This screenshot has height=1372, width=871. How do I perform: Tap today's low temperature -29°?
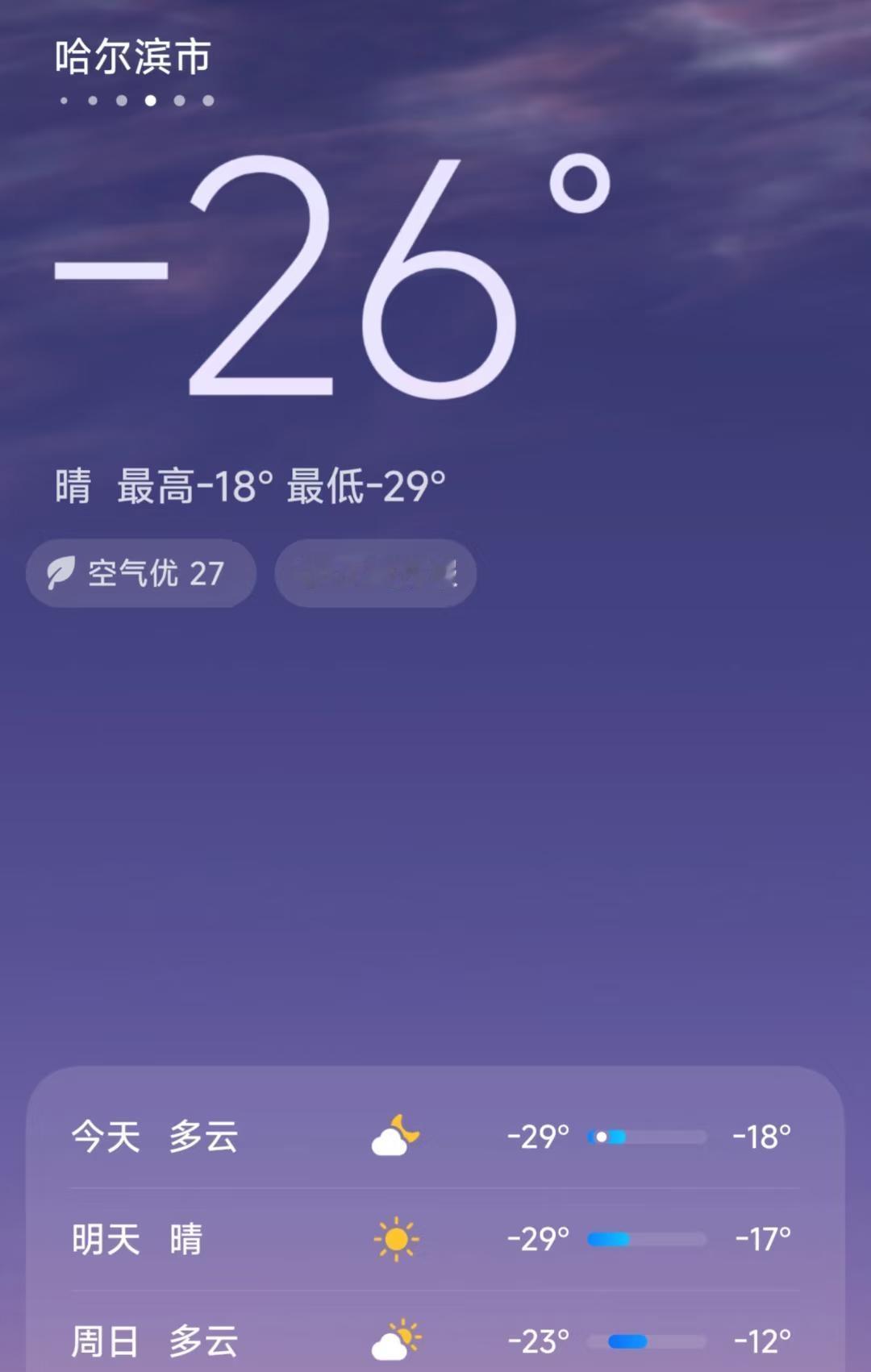coord(537,1135)
